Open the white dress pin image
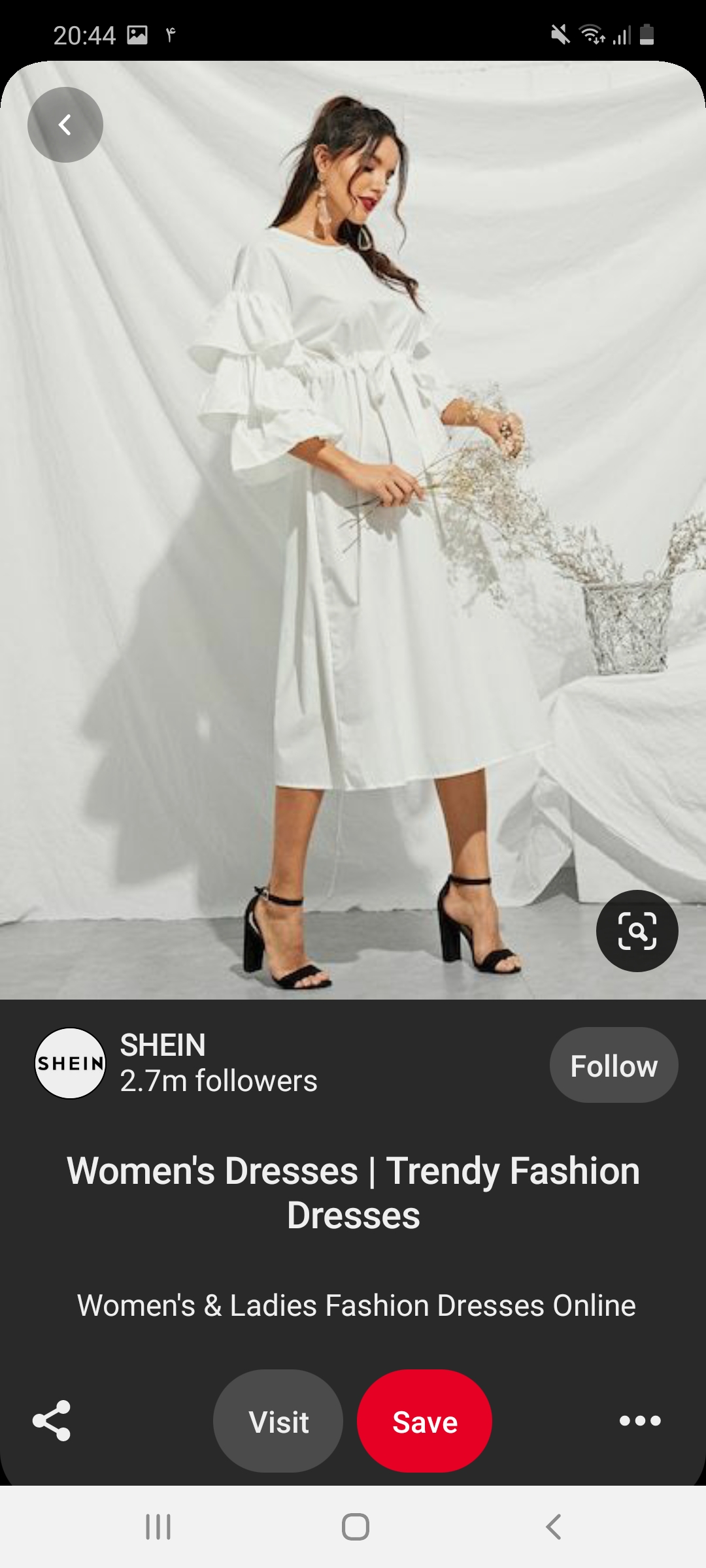Screen dimensions: 706x1568 pyautogui.click(x=353, y=523)
